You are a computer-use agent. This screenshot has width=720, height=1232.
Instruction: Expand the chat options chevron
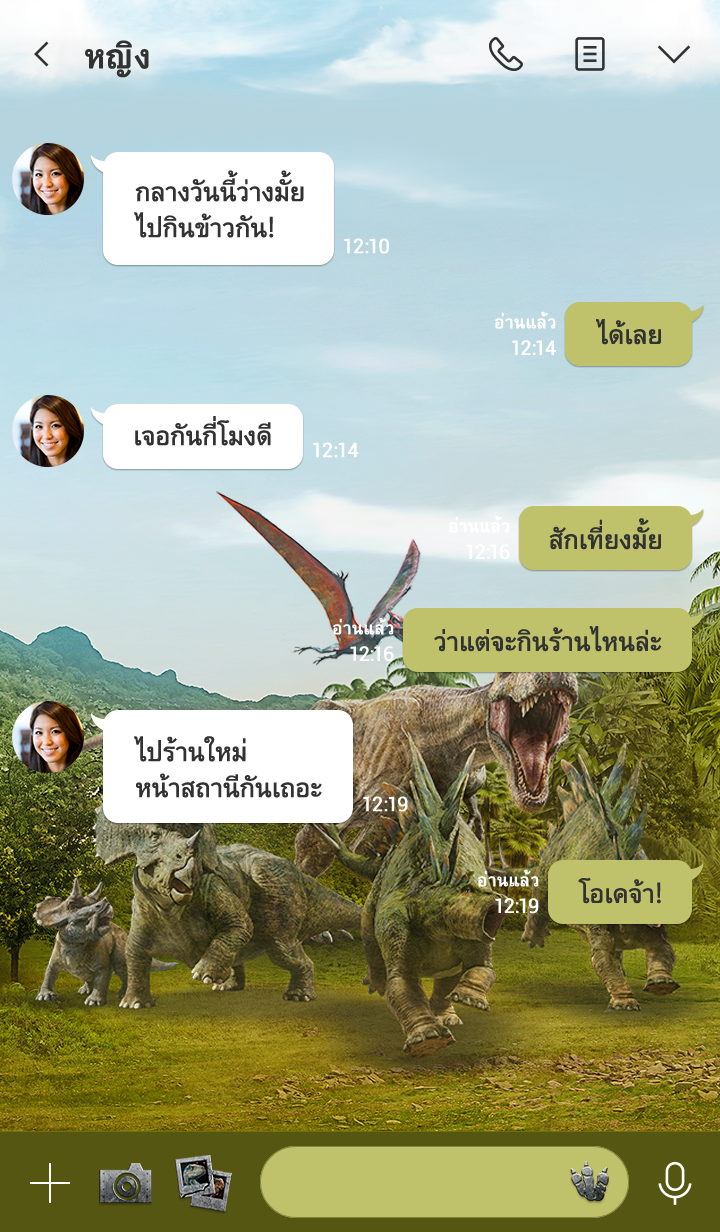[674, 55]
